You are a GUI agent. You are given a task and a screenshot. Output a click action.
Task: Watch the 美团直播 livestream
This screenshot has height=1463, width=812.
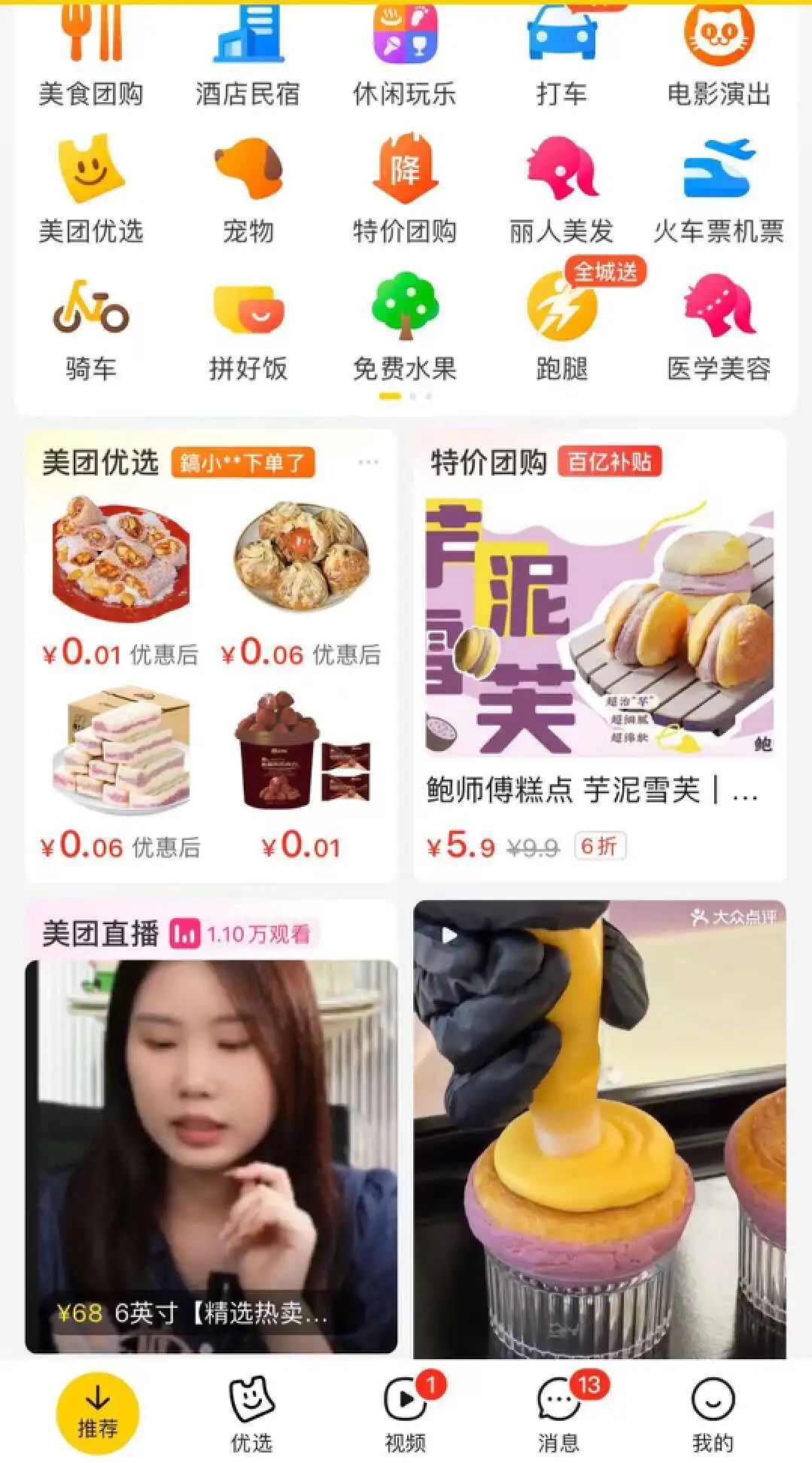point(211,1151)
